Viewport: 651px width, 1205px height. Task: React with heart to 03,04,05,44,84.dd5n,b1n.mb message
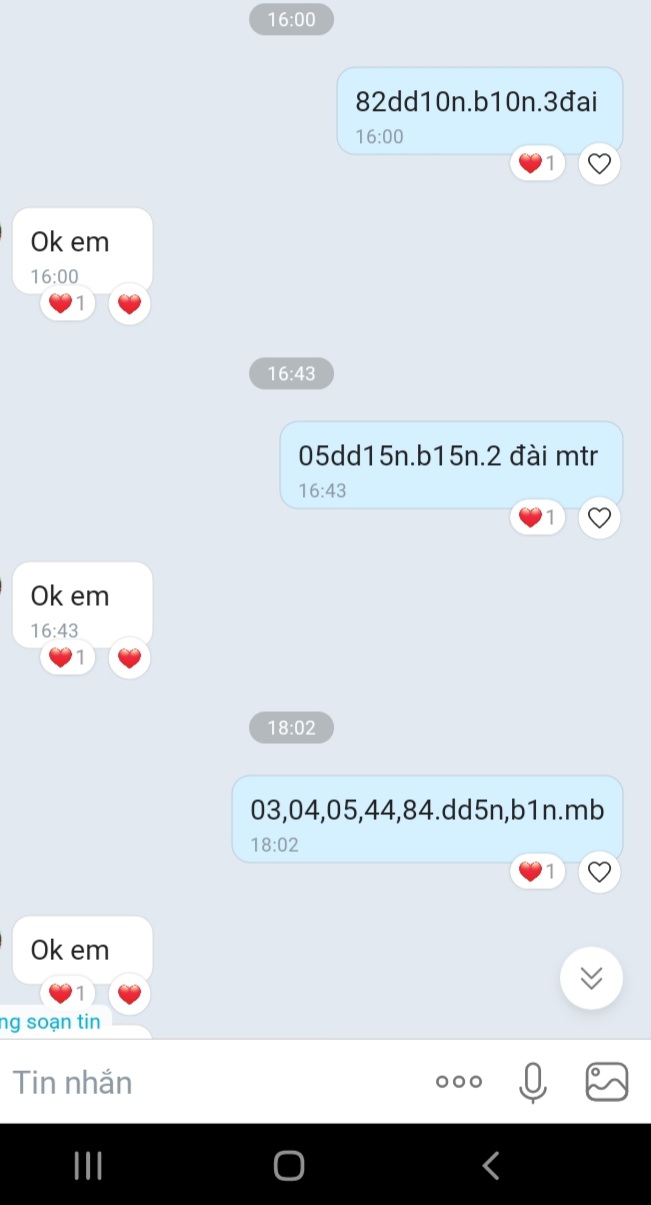pyautogui.click(x=599, y=873)
